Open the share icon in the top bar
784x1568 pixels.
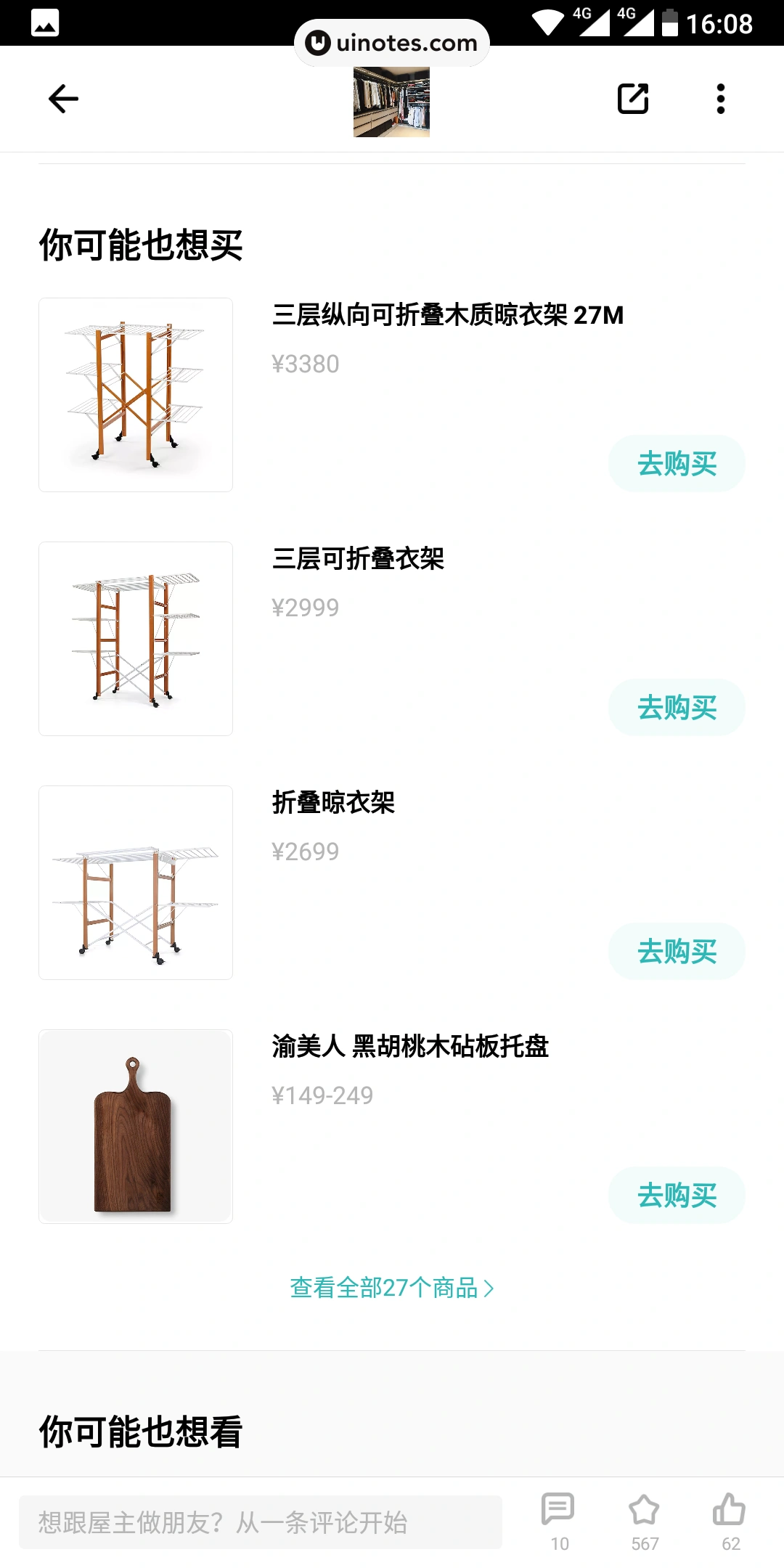[632, 99]
